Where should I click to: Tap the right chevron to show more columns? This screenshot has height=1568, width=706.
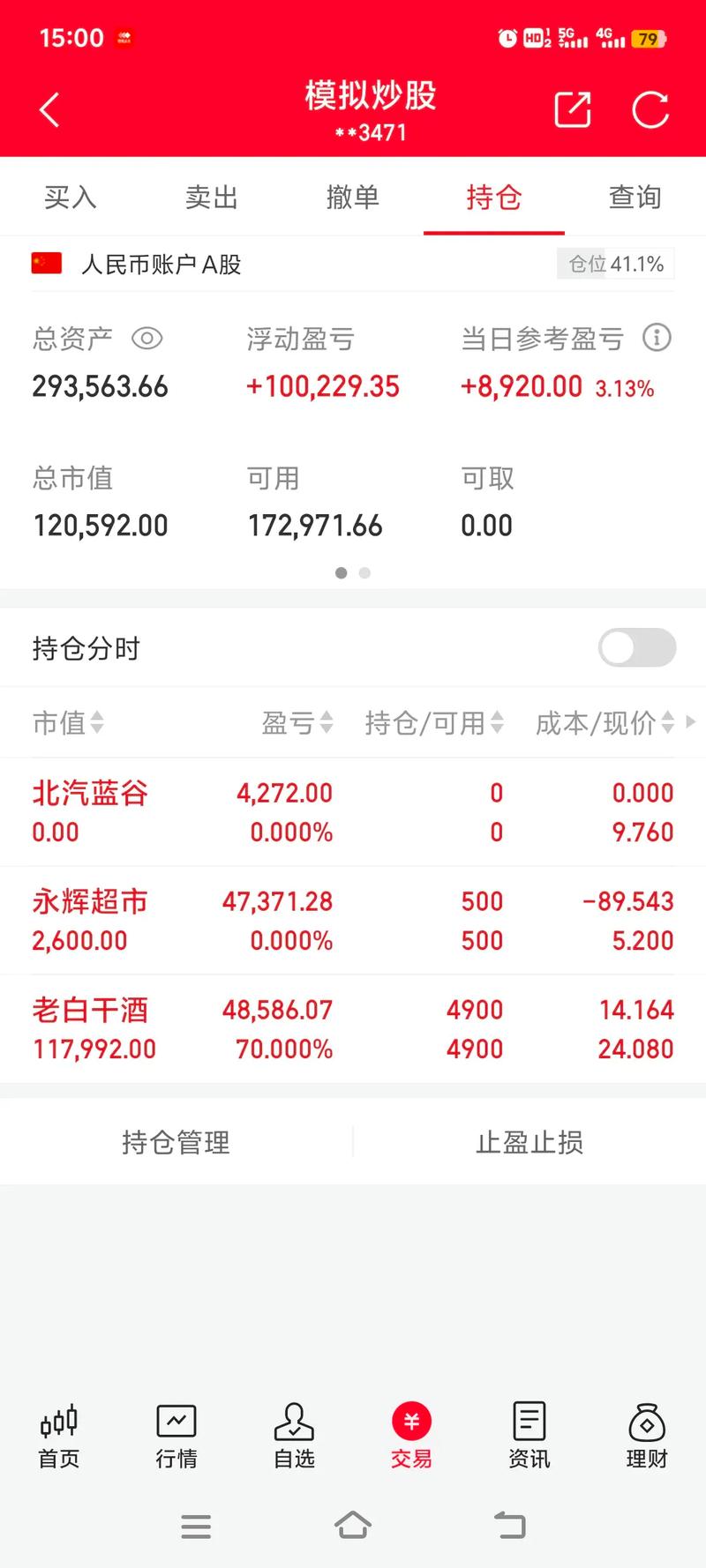(x=691, y=722)
